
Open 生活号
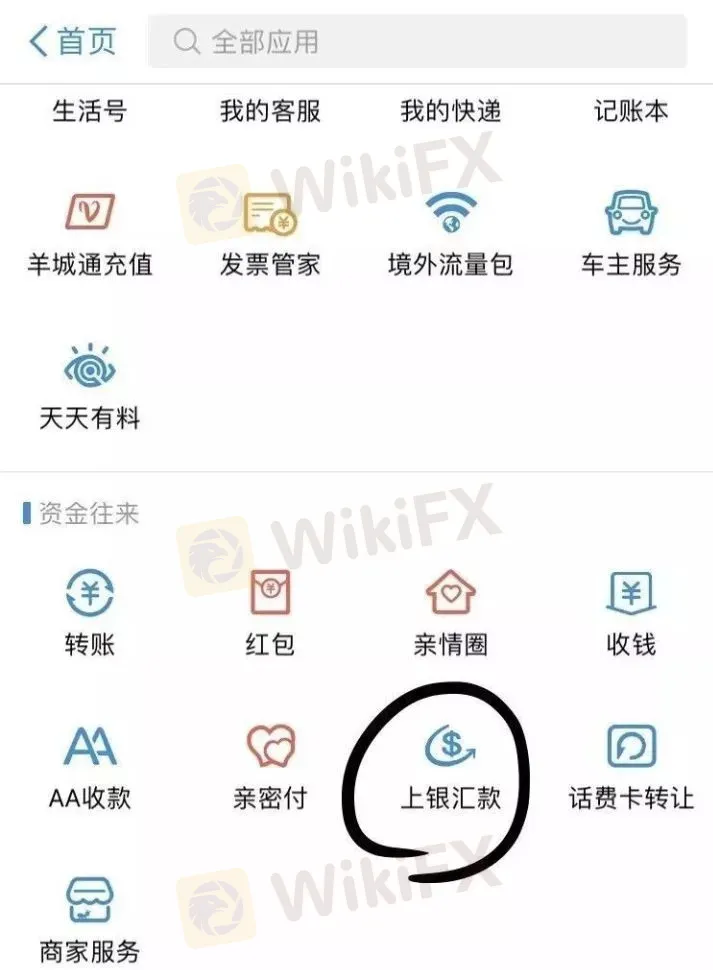click(x=89, y=111)
